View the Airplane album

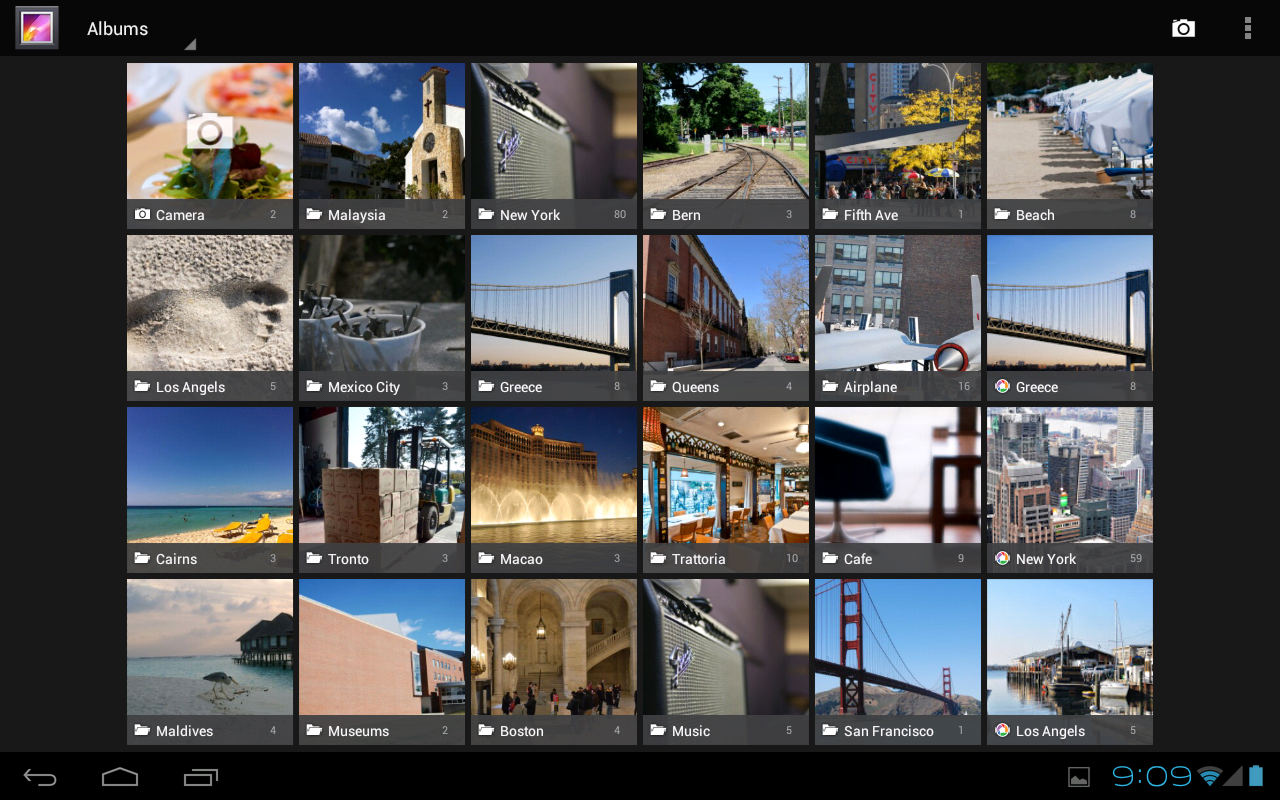[x=898, y=317]
